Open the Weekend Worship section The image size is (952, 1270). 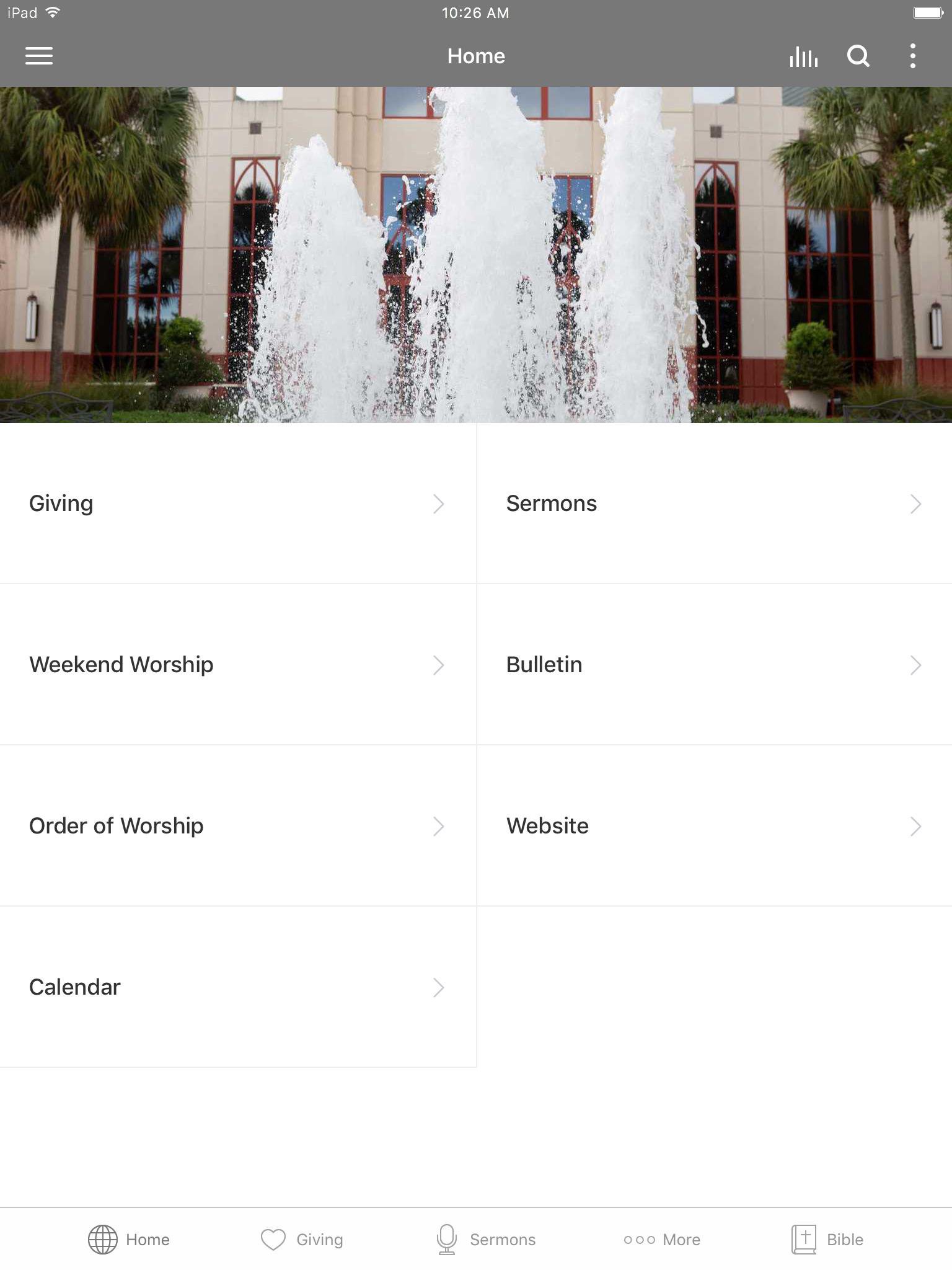[238, 664]
